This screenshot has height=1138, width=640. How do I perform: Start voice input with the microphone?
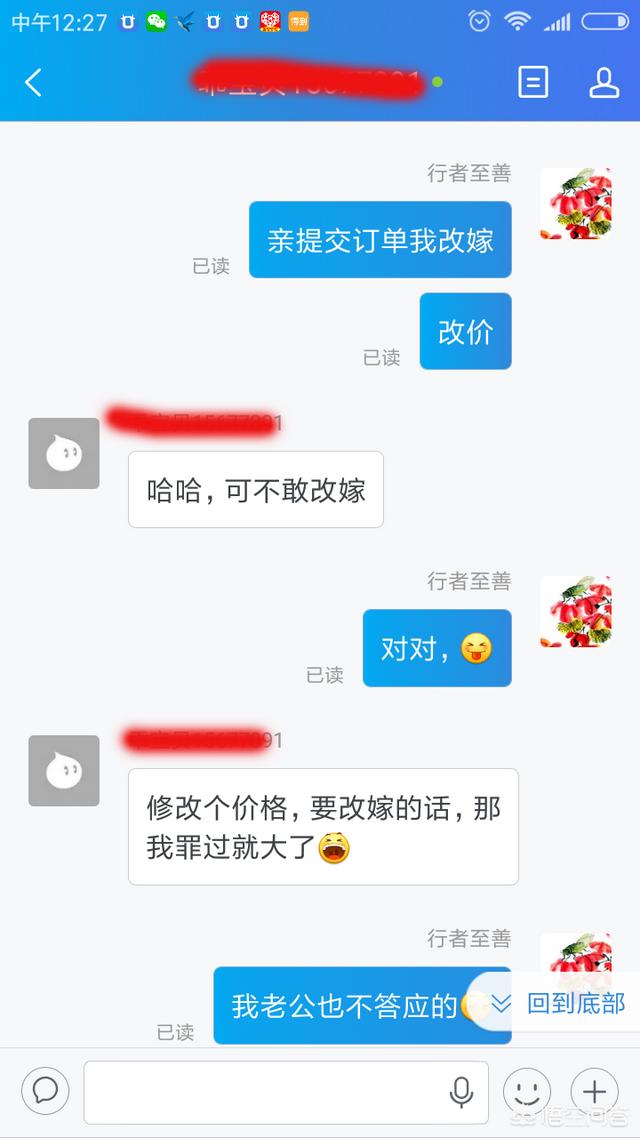(461, 1092)
